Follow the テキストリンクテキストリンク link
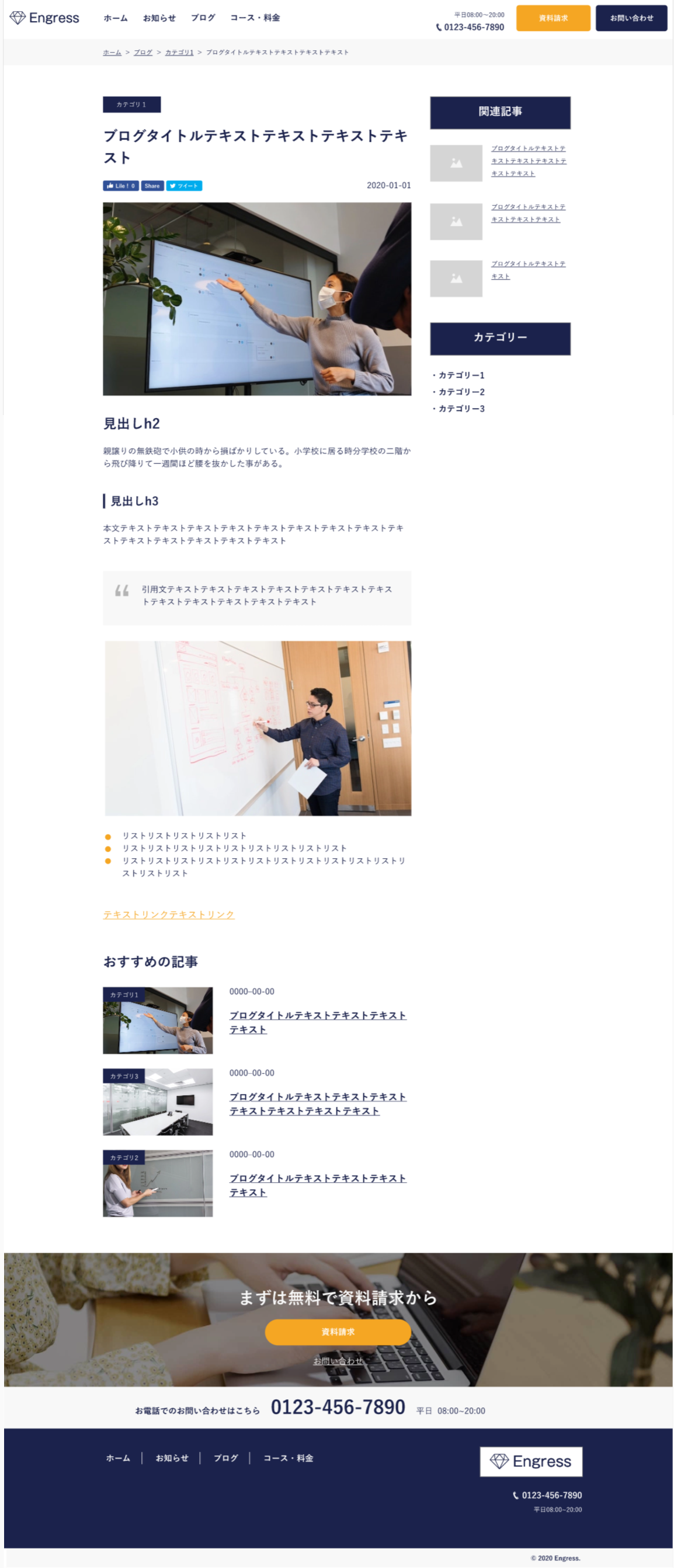Screen dimensions: 674x1568 click(x=169, y=914)
